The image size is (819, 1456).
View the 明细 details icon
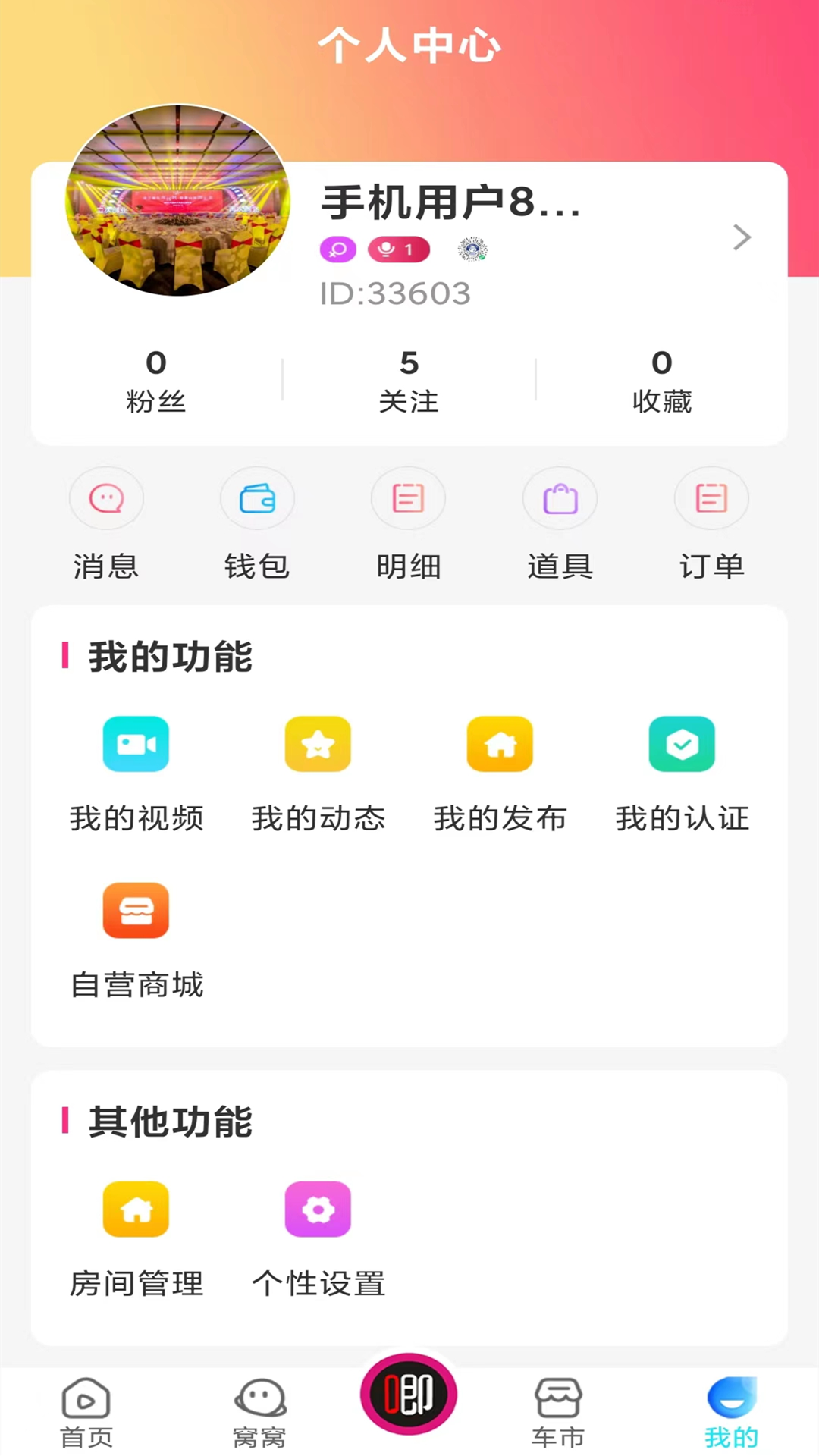pos(408,498)
